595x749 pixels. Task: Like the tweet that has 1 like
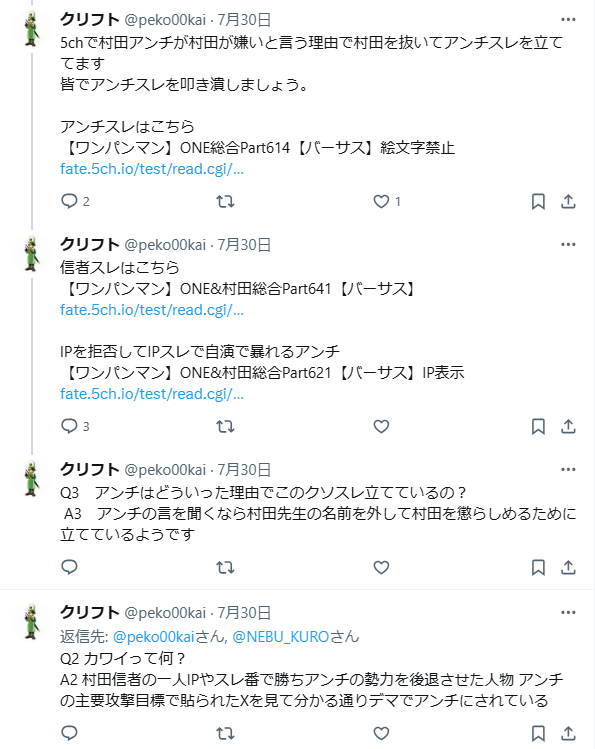[x=381, y=201]
